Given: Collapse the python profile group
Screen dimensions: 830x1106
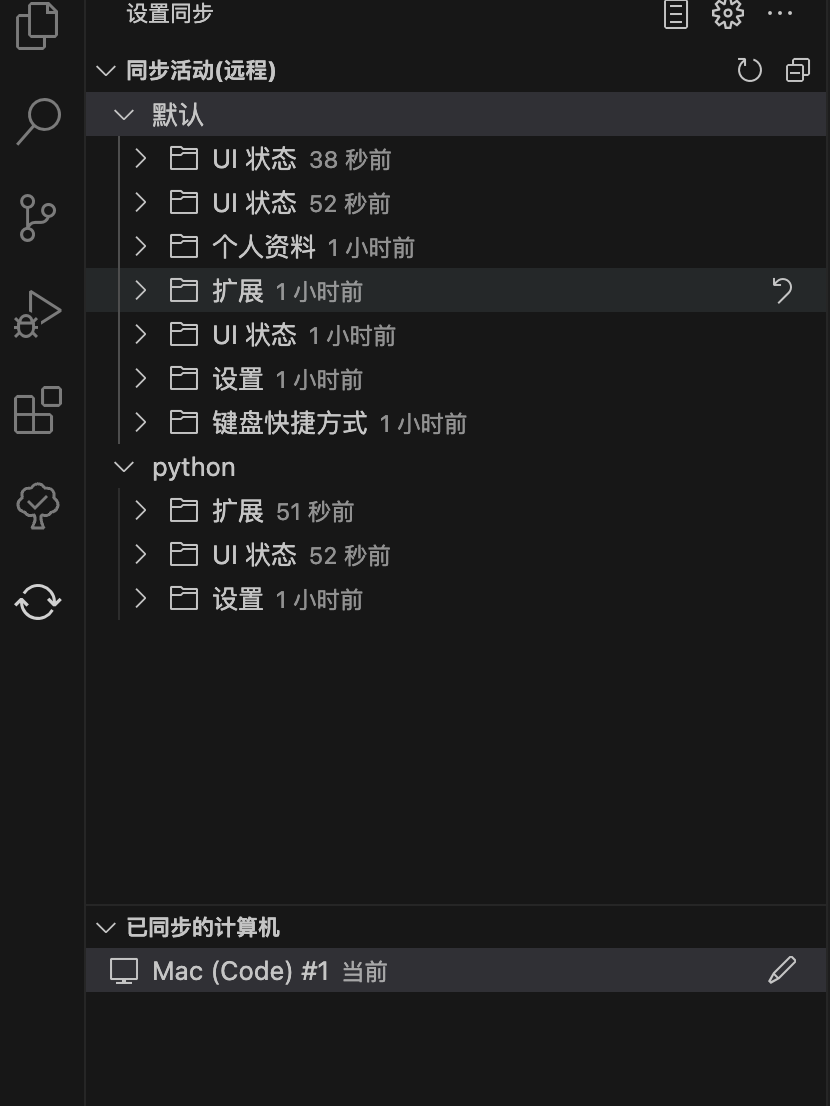Looking at the screenshot, I should [x=124, y=467].
